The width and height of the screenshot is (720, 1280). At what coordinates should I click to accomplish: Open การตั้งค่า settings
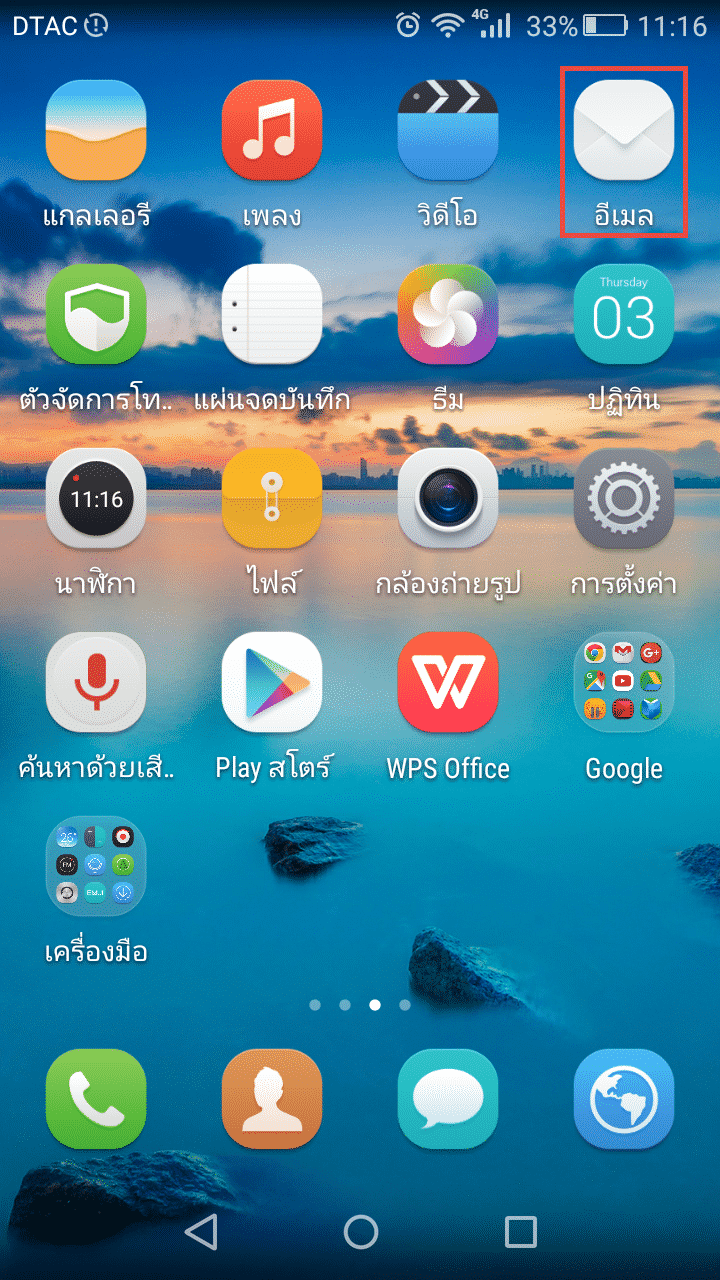tap(623, 499)
